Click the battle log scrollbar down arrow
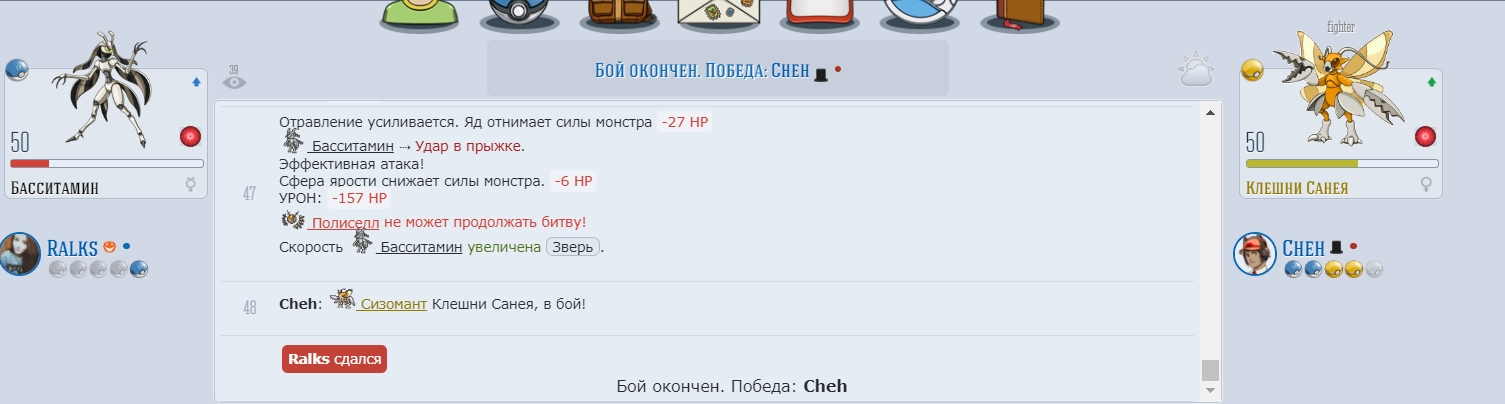 [x=1210, y=391]
